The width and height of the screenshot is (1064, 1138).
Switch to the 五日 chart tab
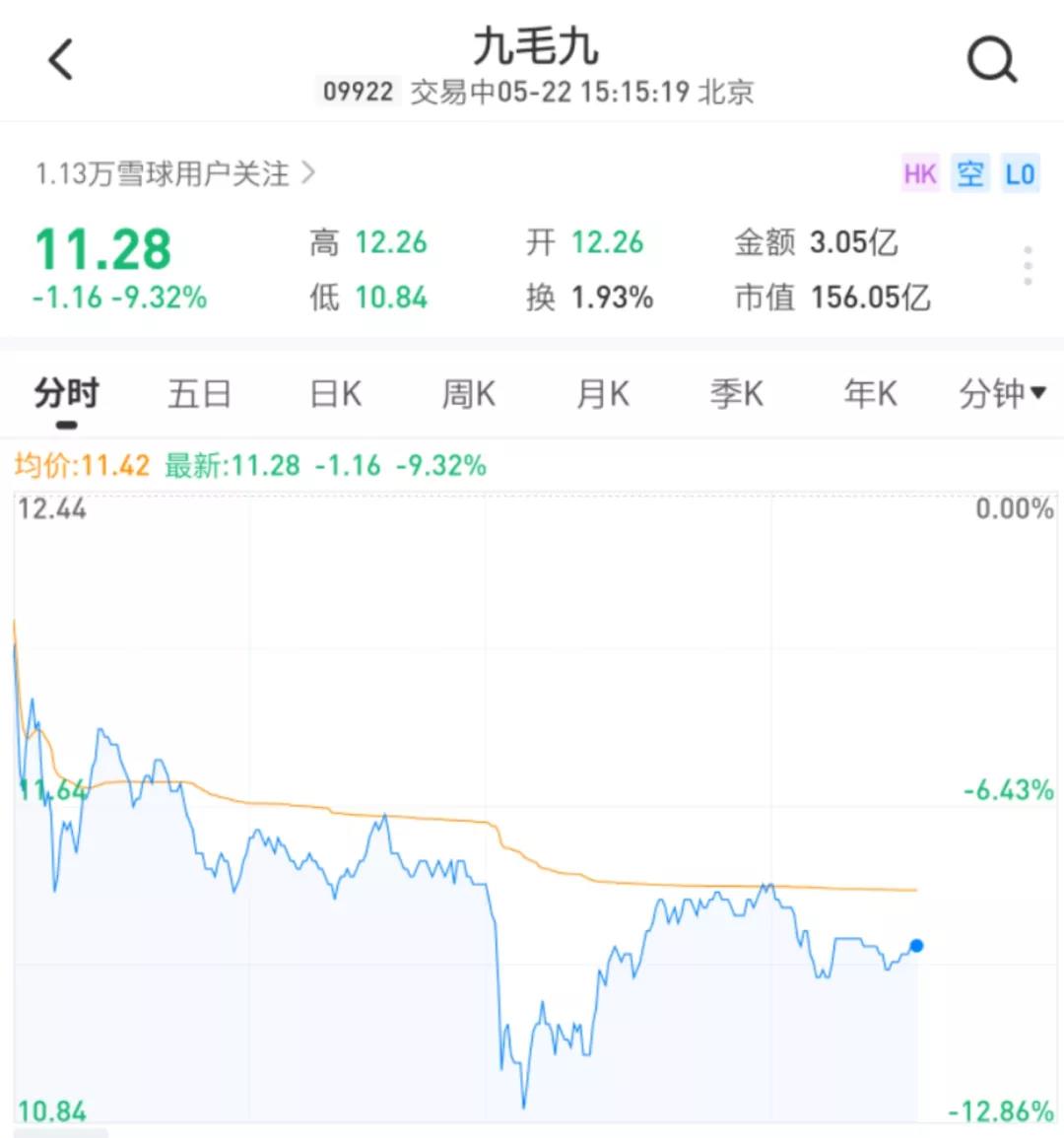tap(199, 393)
